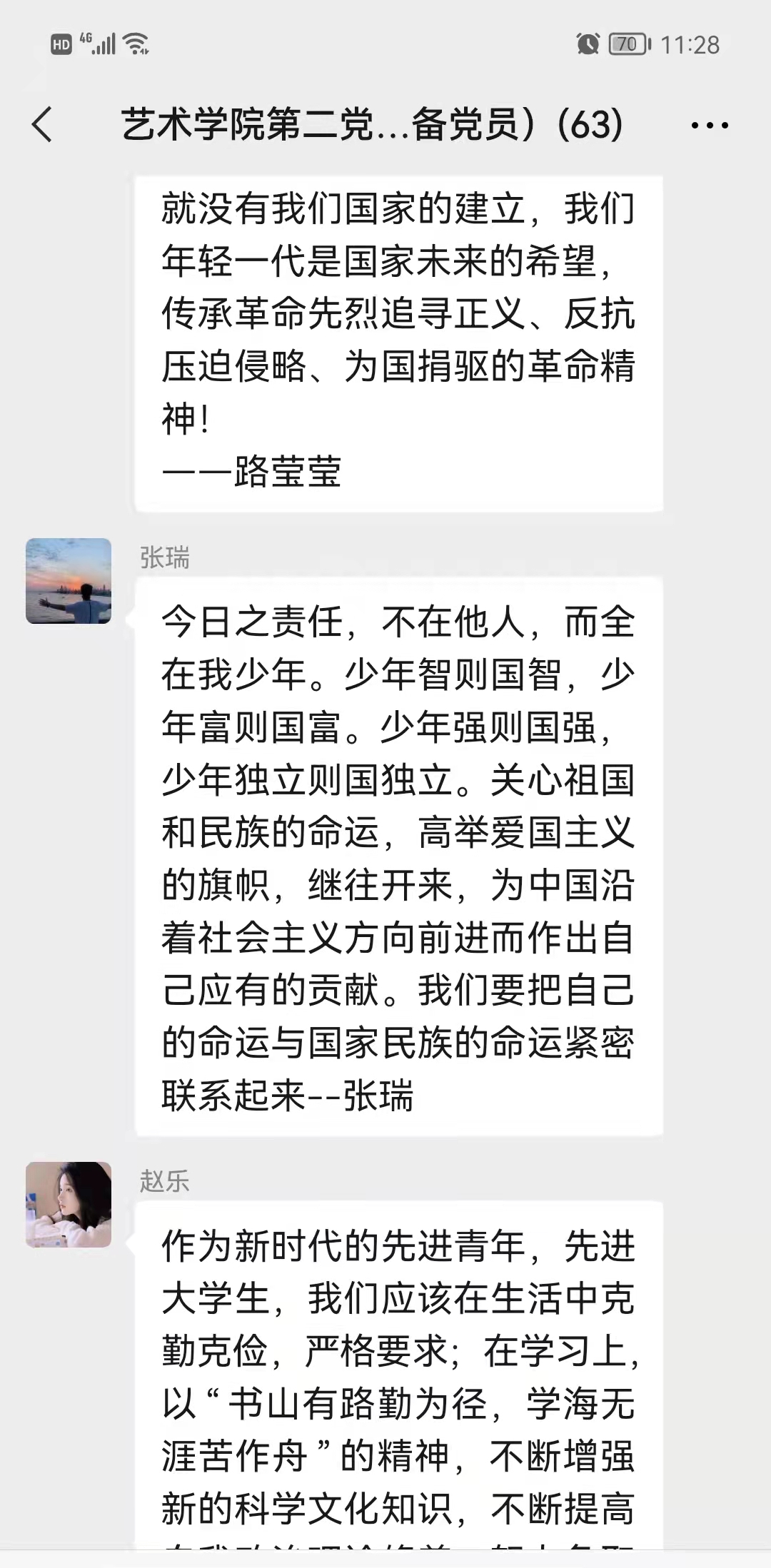Open 张瑞's profile avatar

pyautogui.click(x=69, y=581)
